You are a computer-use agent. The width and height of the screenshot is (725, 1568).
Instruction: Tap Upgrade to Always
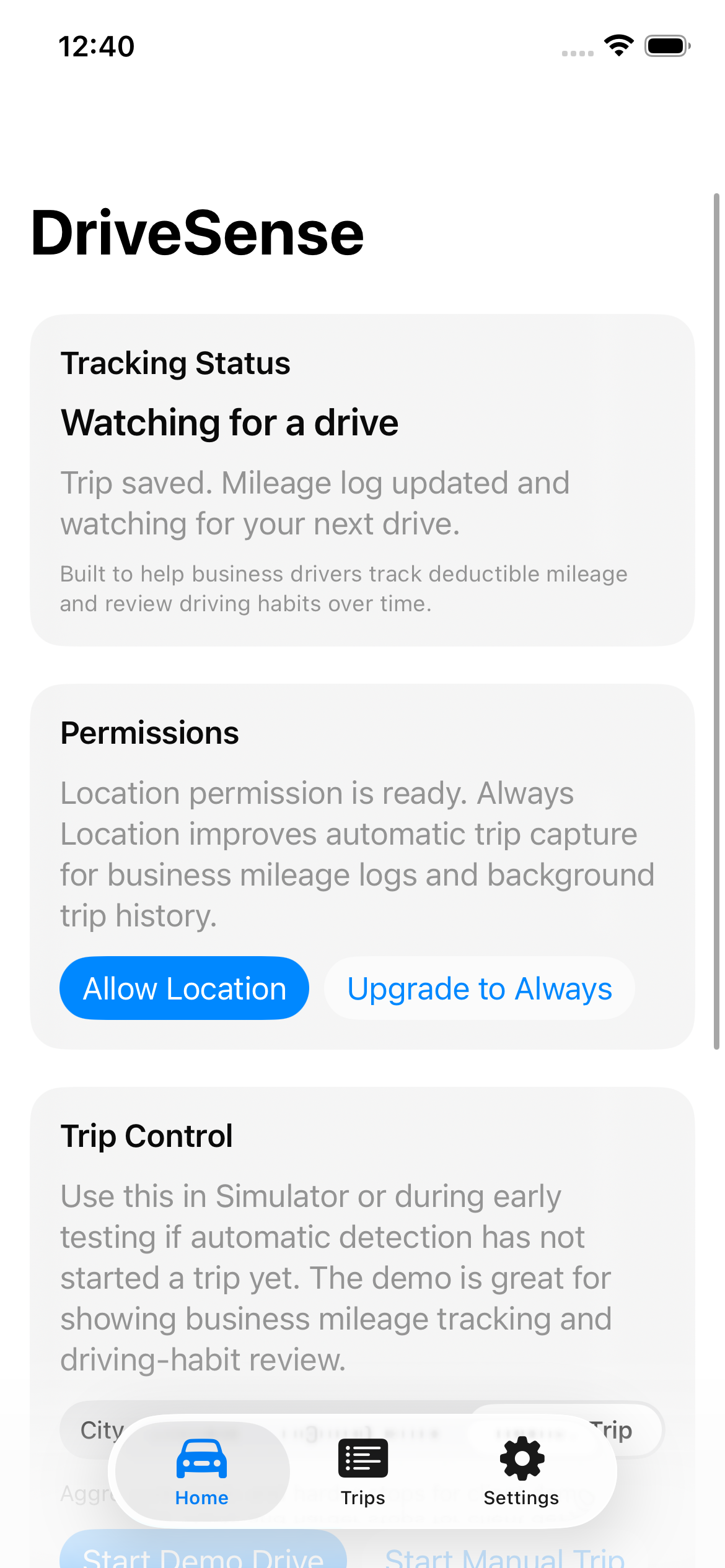[480, 988]
